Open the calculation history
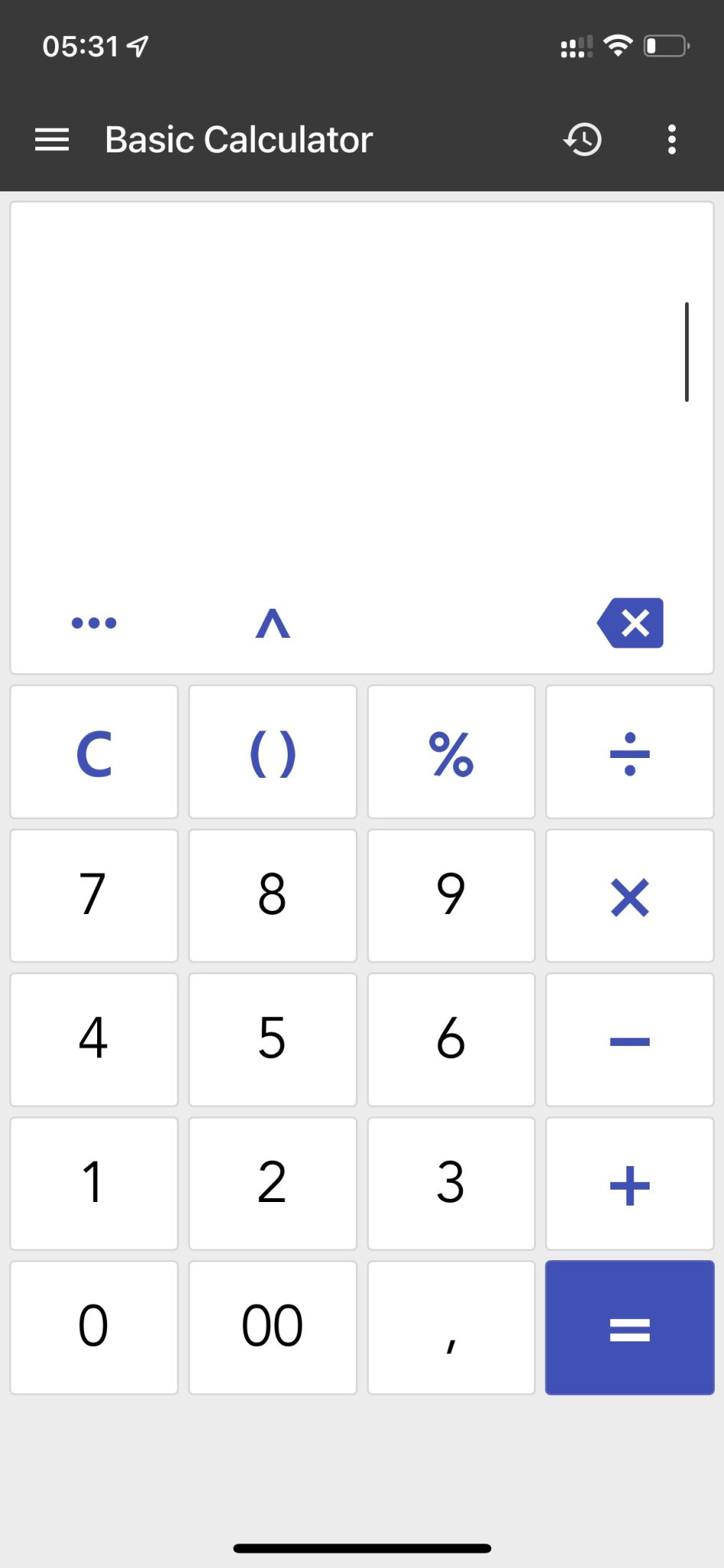 coord(582,139)
